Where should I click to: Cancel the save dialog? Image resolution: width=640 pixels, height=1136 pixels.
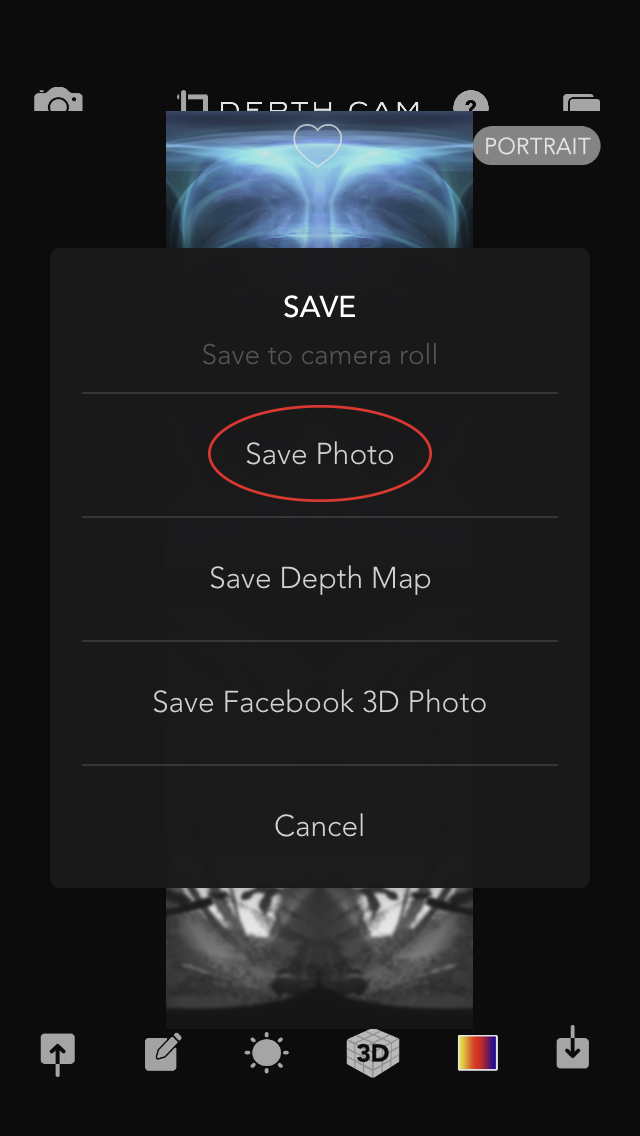click(x=320, y=826)
